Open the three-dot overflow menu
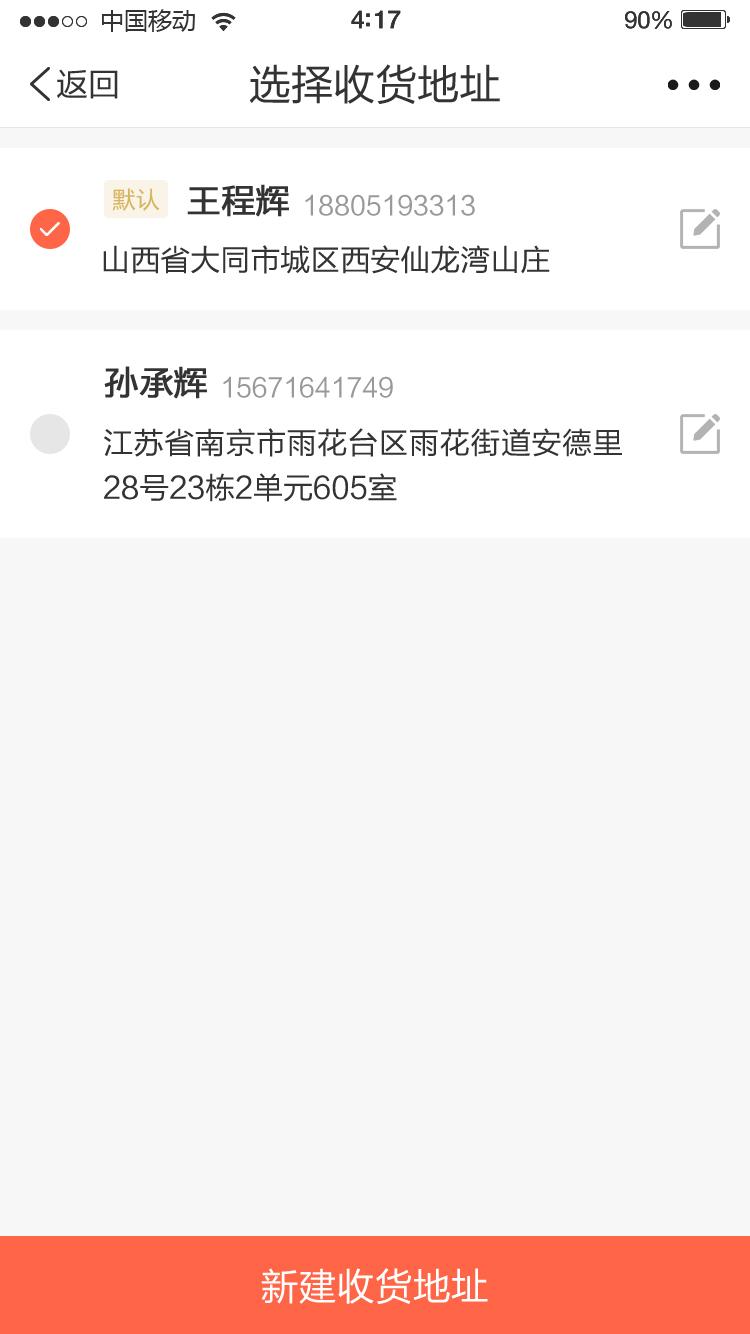 [x=693, y=85]
